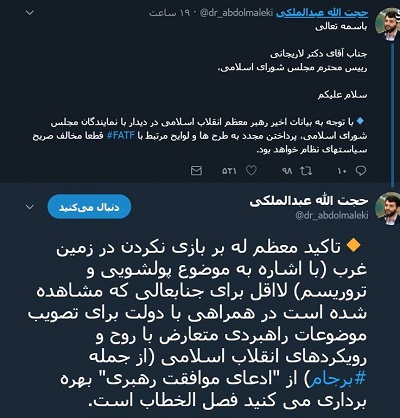Expand chevron menu beside the follow button
This screenshot has height=418, width=400.
[x=30, y=207]
